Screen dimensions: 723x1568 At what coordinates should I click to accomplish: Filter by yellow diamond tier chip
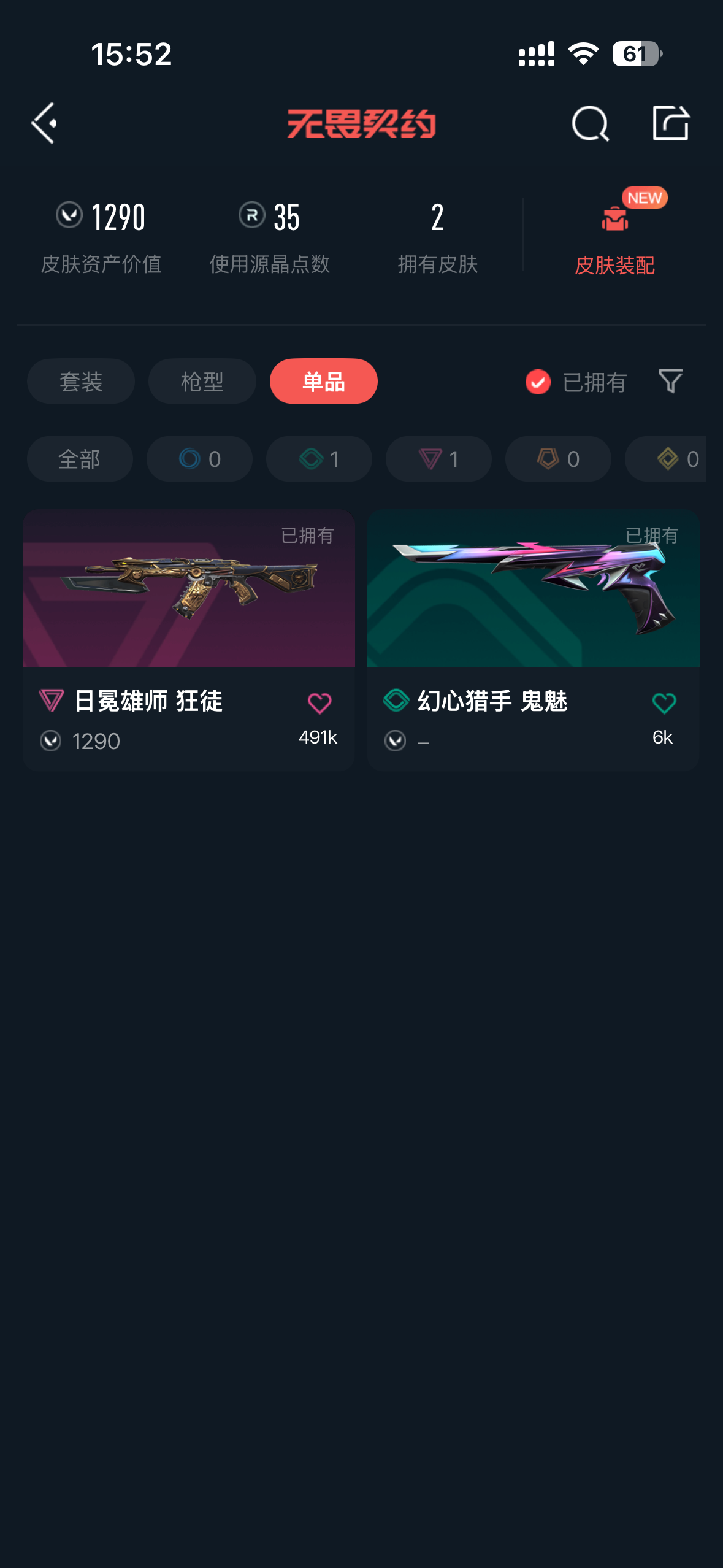click(666, 459)
